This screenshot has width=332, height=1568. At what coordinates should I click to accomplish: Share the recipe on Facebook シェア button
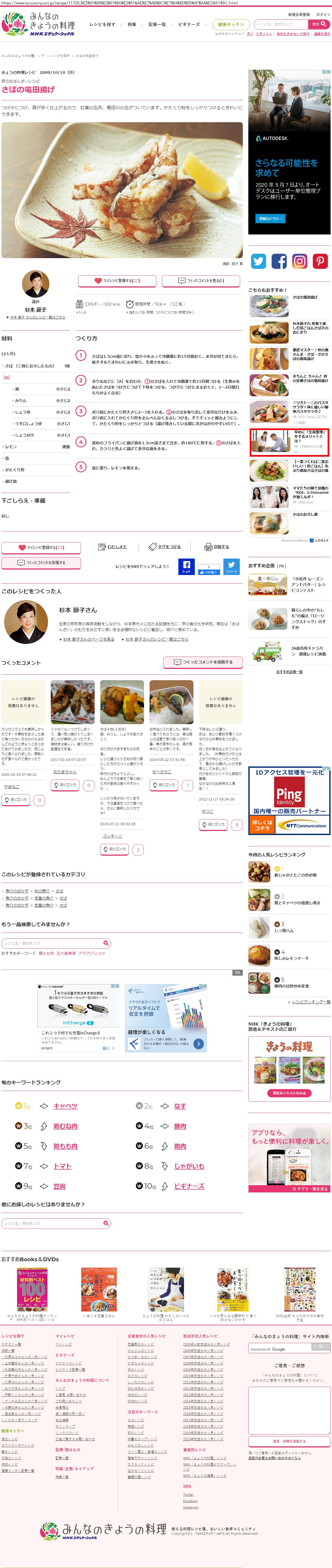point(187,566)
